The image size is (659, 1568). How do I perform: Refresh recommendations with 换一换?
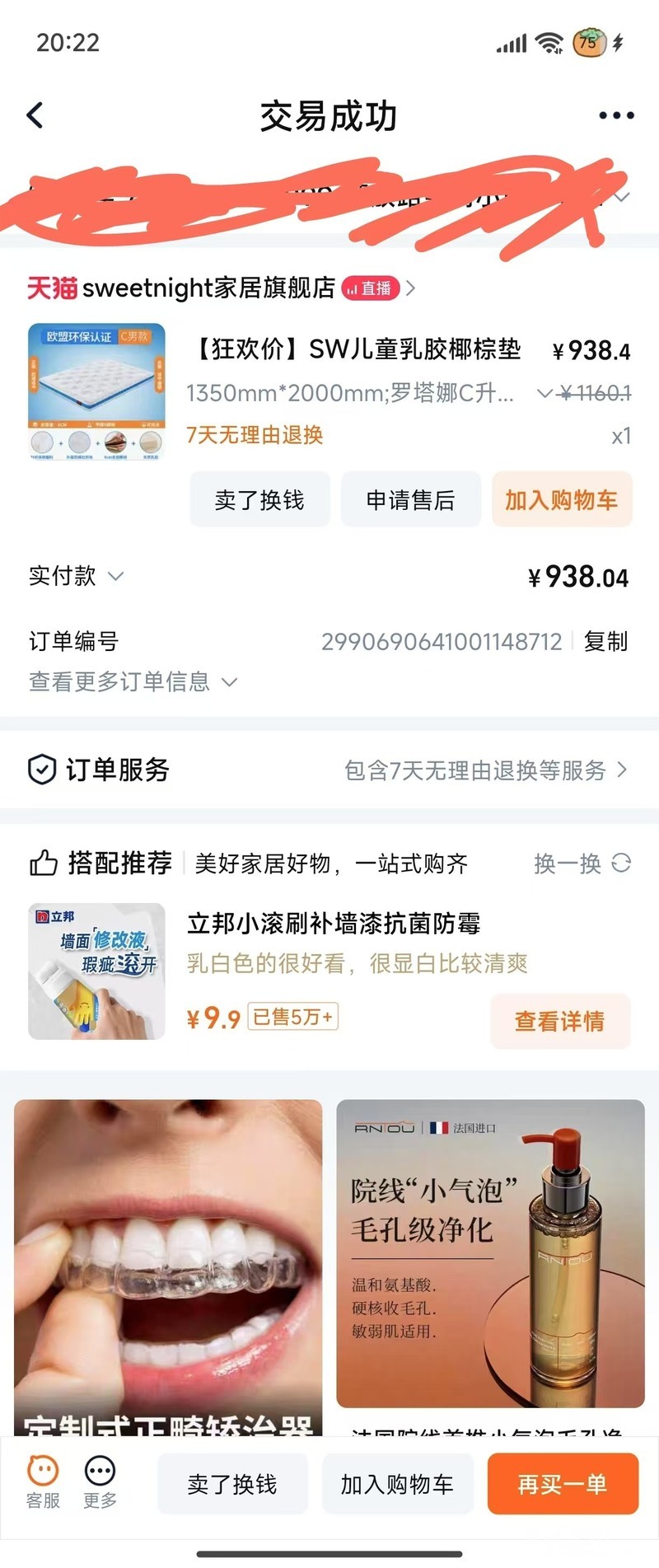582,864
